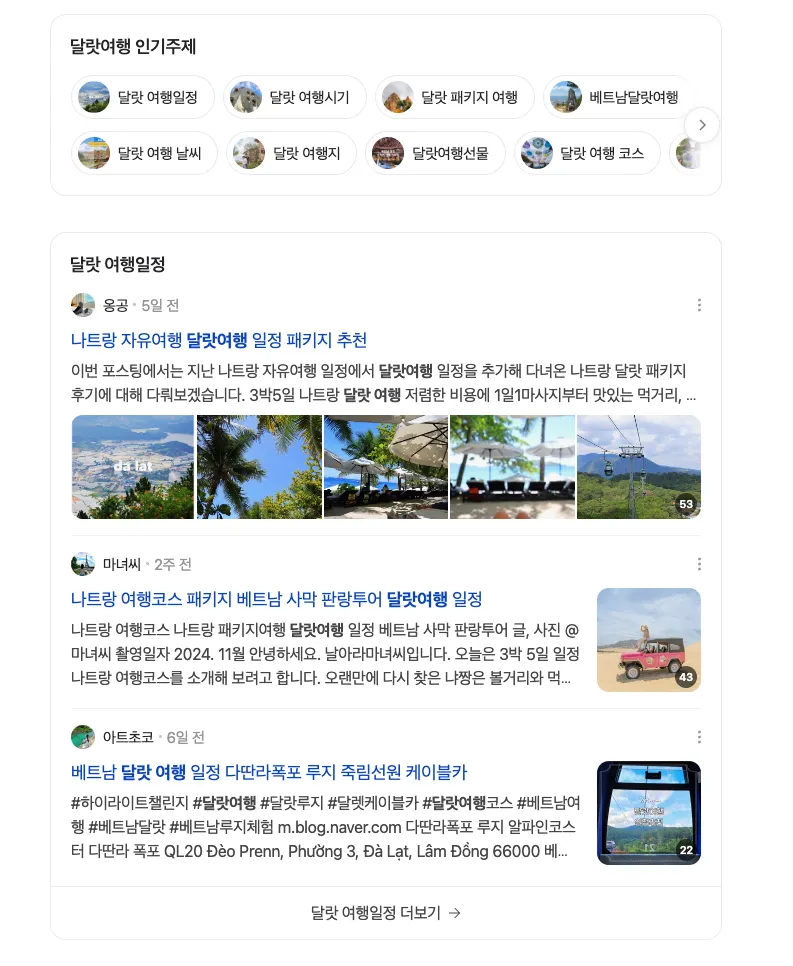Viewport: 793px width, 966px height.
Task: Select the 달랏 여행일정 chip
Action: coord(143,97)
